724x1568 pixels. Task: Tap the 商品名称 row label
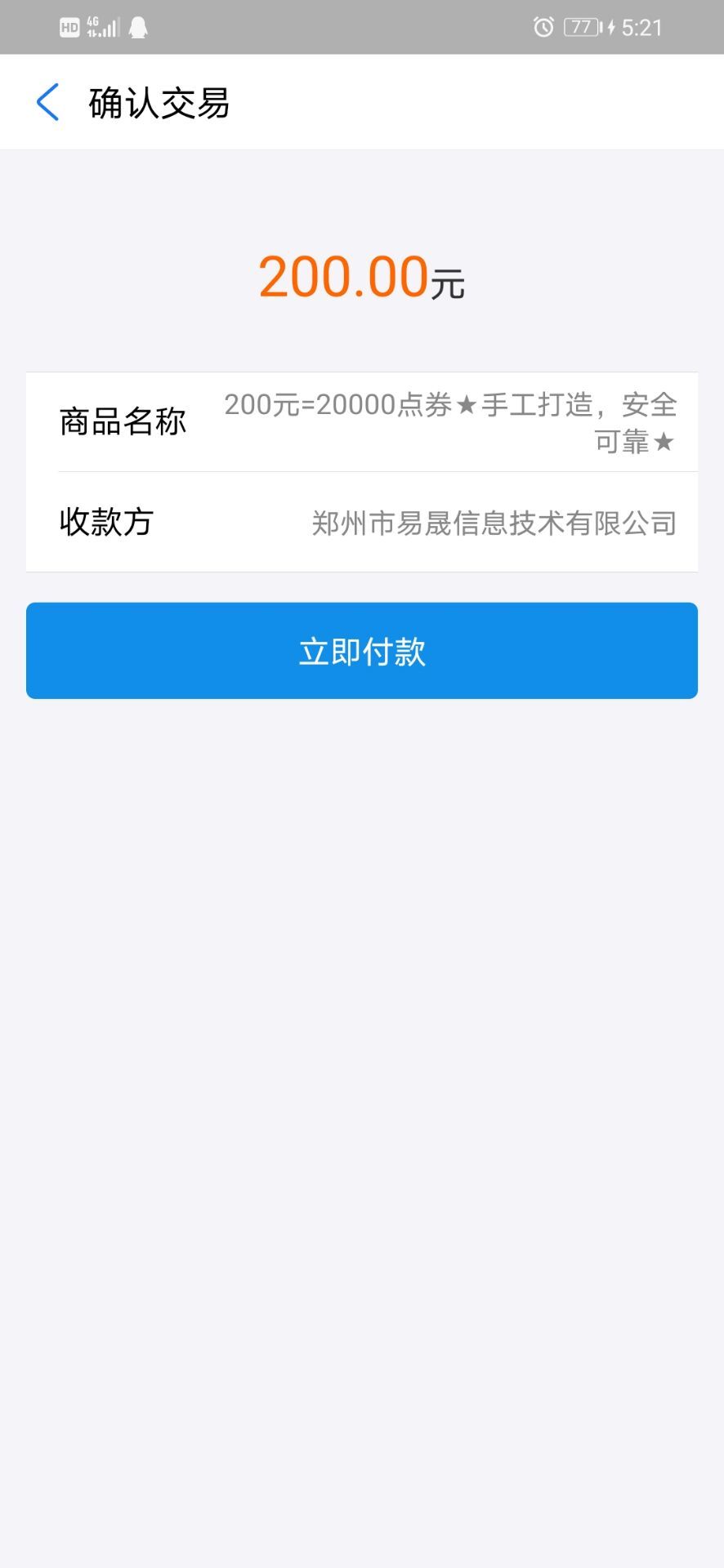(x=123, y=421)
